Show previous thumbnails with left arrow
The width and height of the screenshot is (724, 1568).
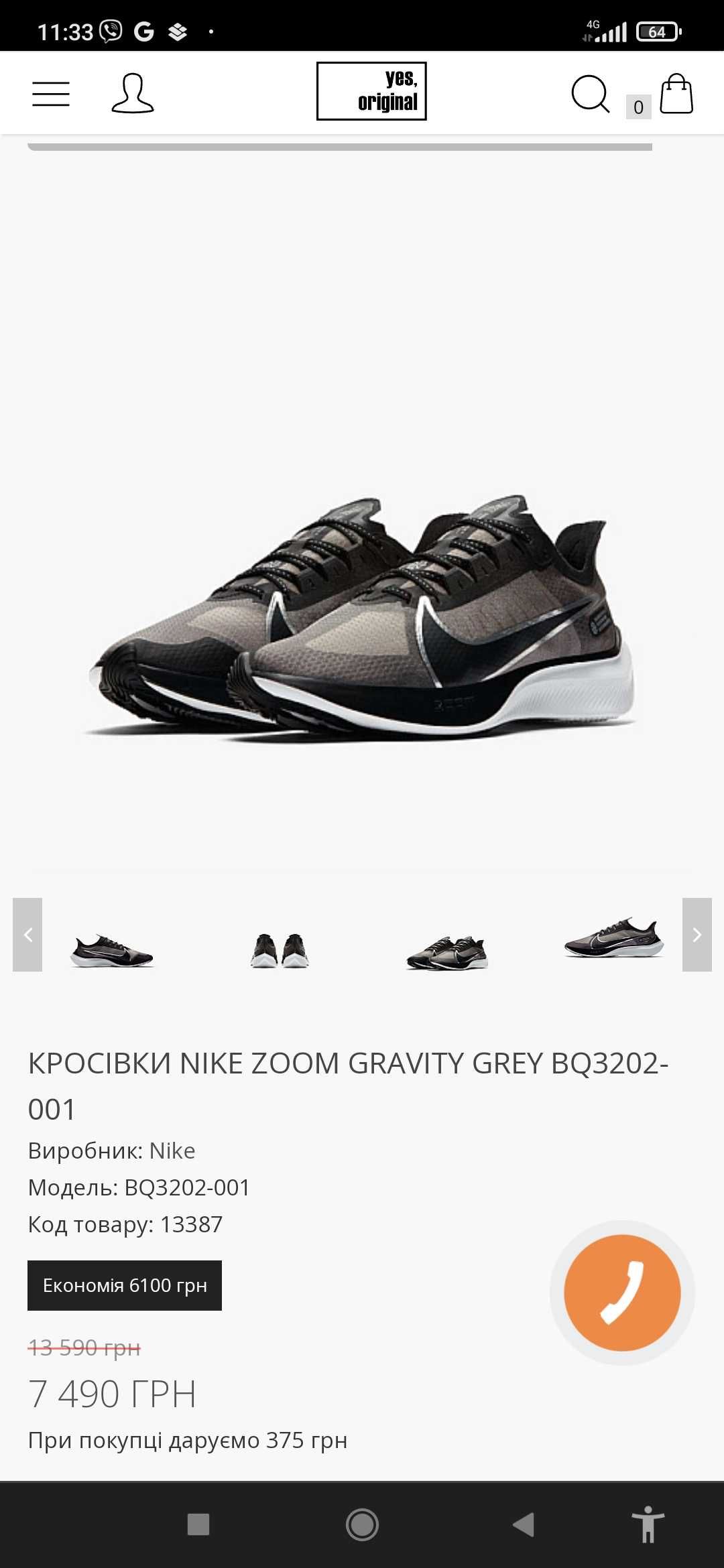tap(27, 935)
